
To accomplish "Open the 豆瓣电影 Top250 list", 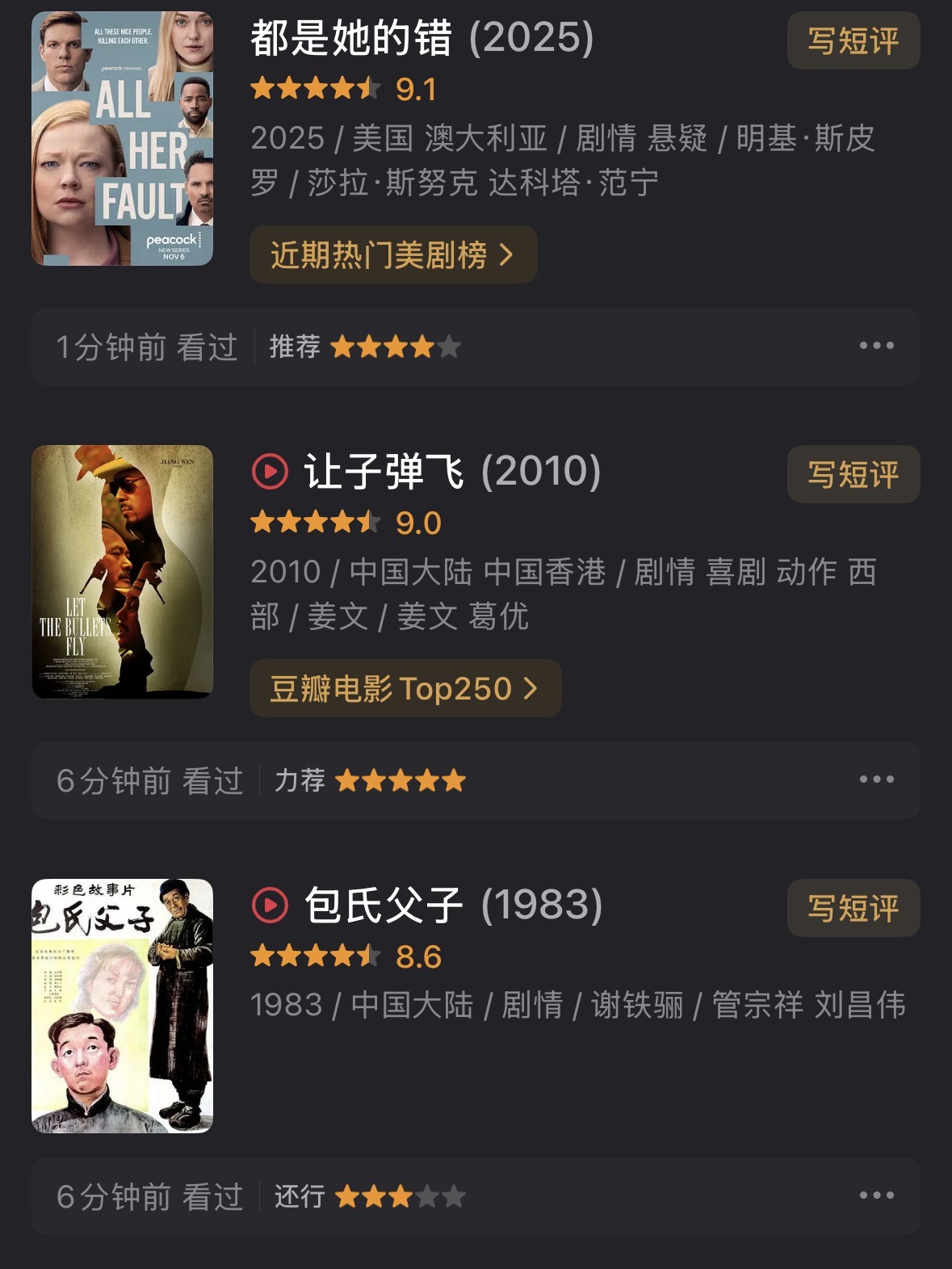I will tap(405, 688).
